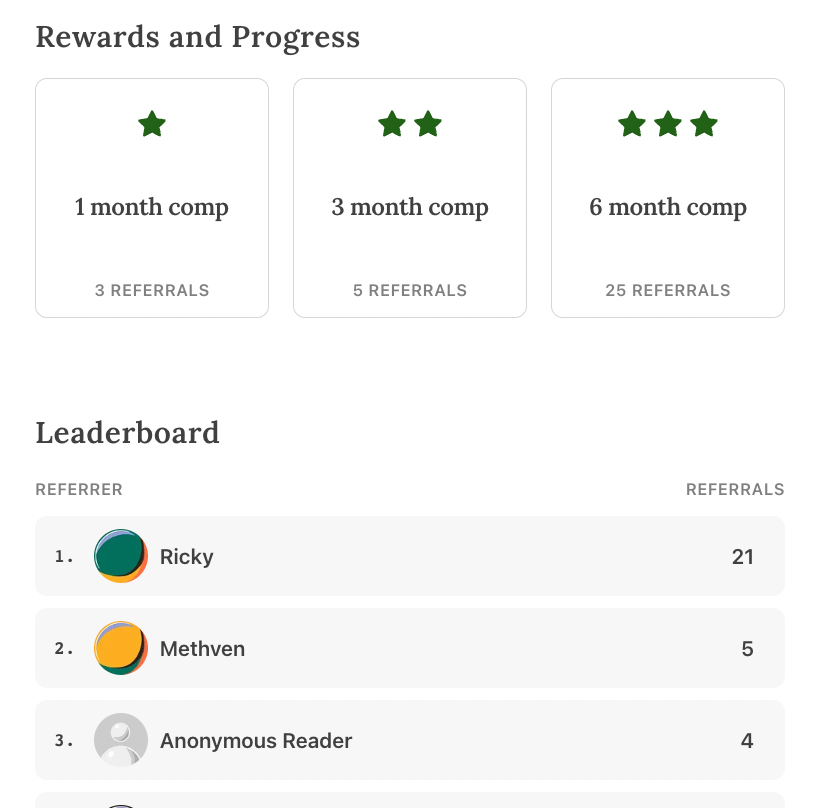Select the 3 month comp reward card

point(409,198)
